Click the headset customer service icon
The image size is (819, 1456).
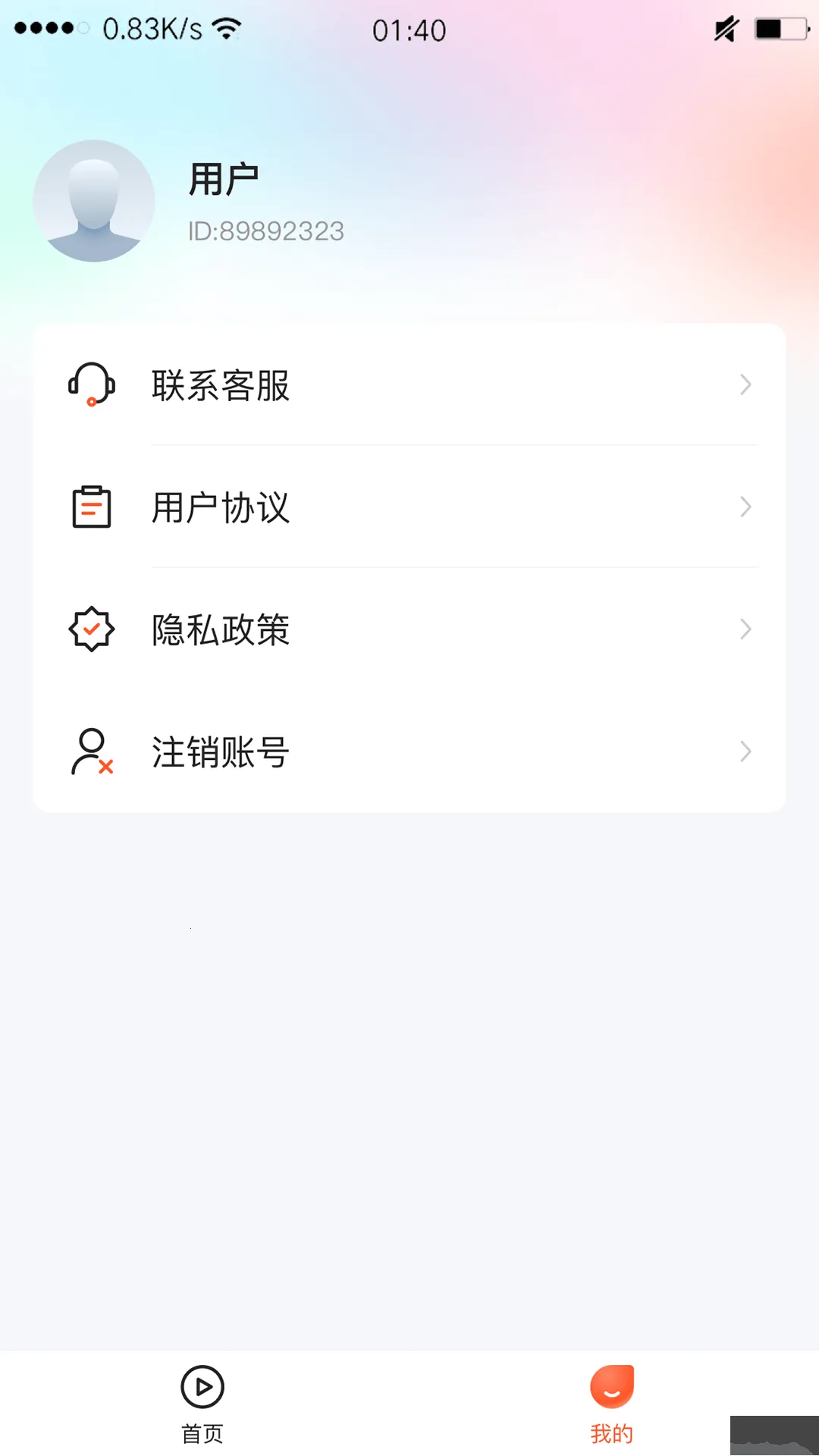coord(91,385)
